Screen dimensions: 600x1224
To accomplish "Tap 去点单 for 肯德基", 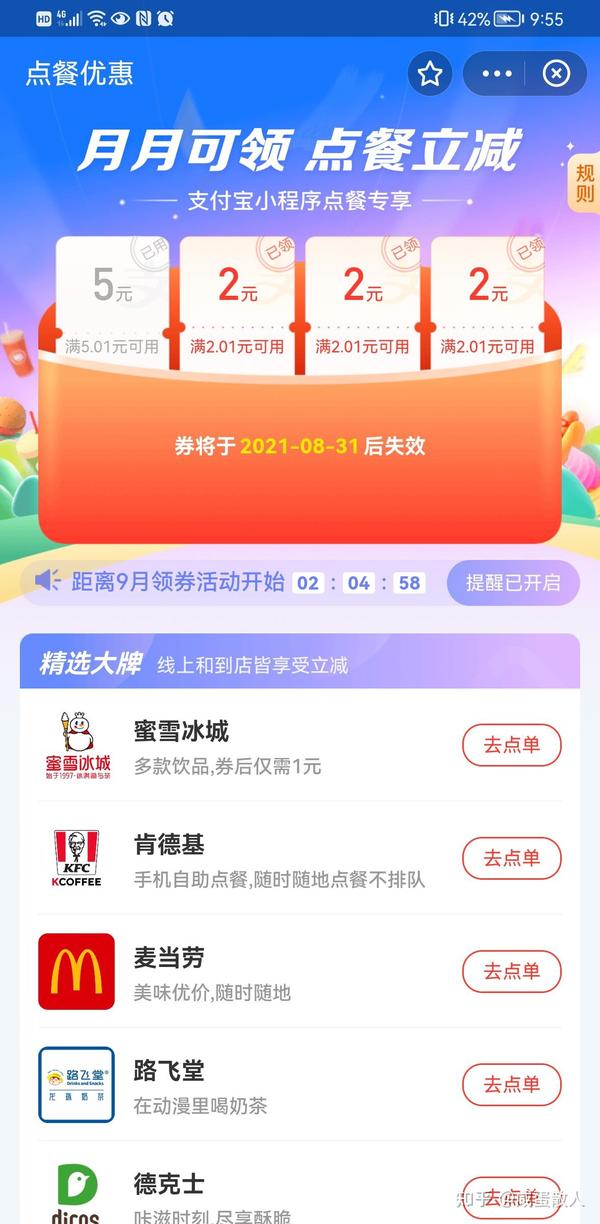I will [x=511, y=858].
